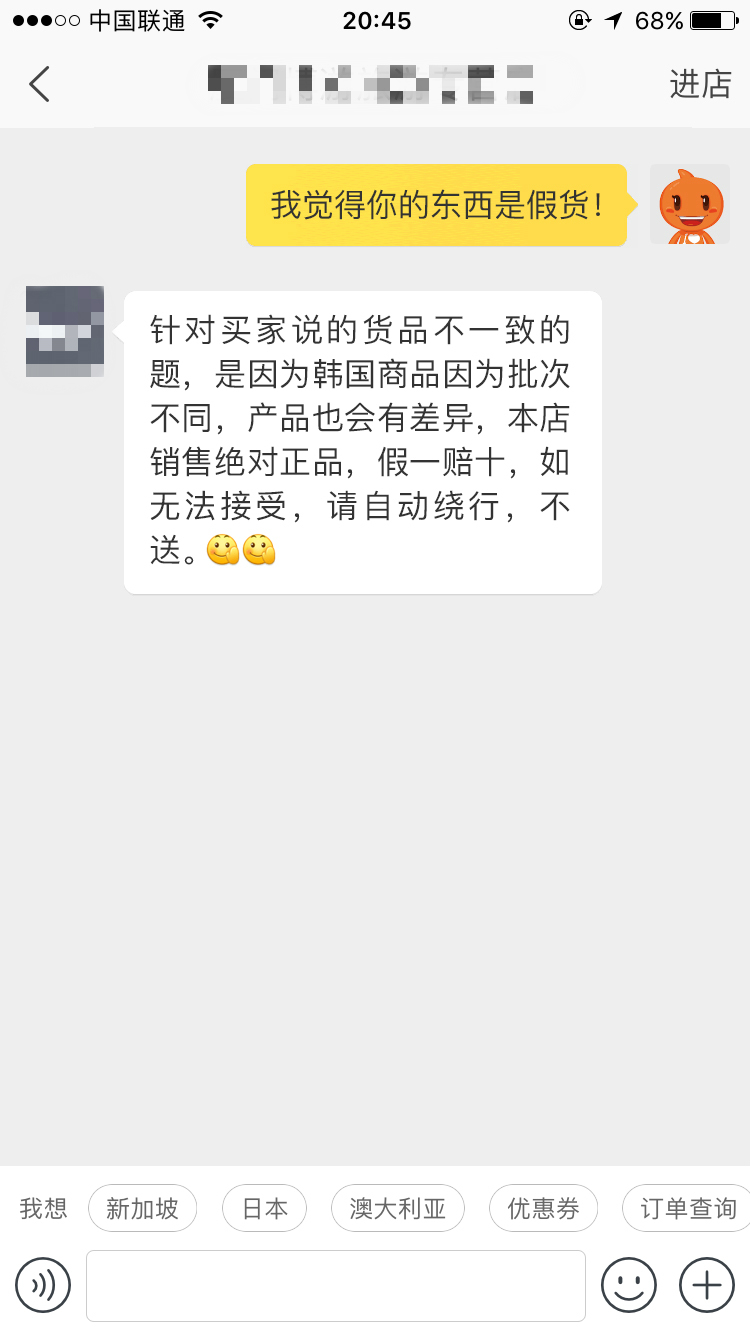Screen dimensions: 750x1334
Task: Tap the pixelated store name in the title bar
Action: pyautogui.click(x=375, y=84)
